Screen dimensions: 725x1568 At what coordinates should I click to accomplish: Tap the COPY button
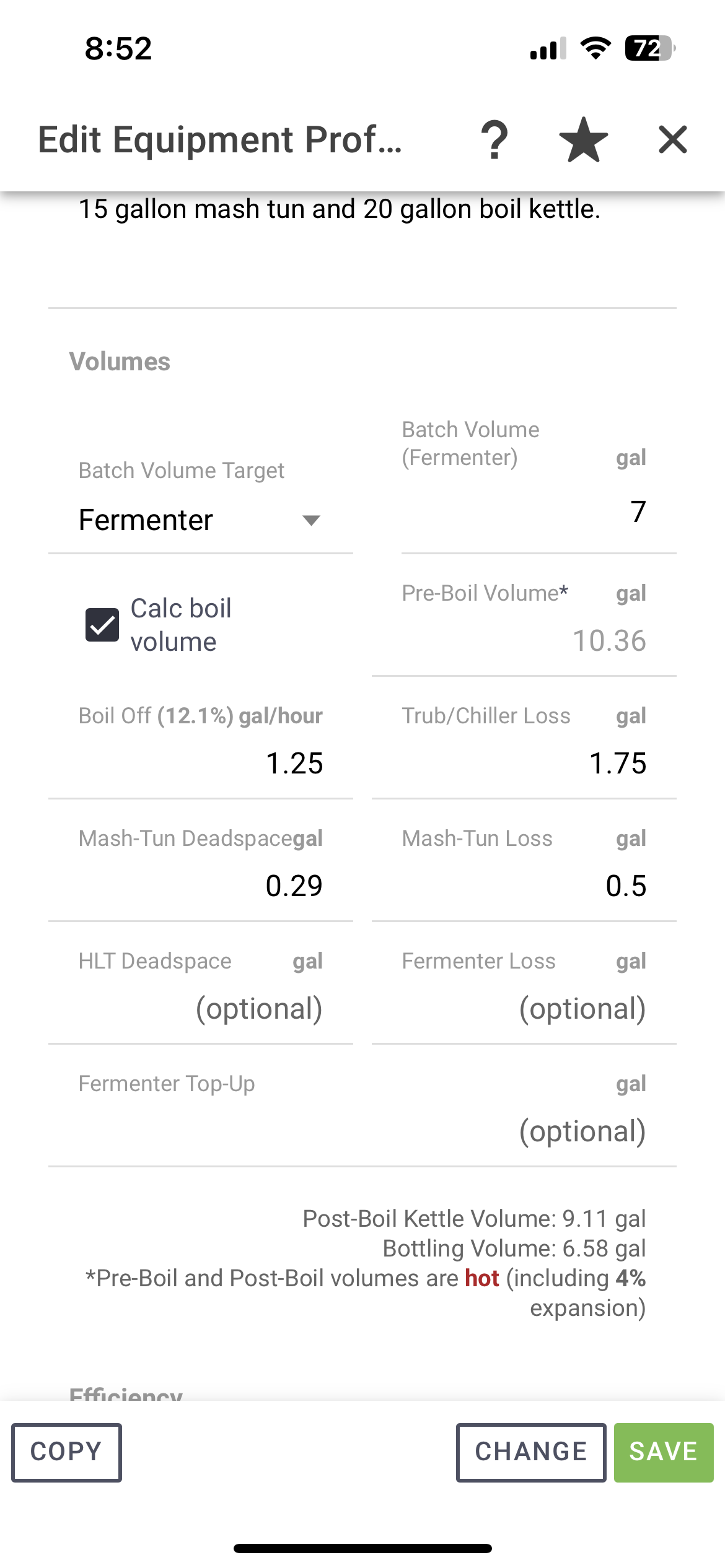(66, 1452)
